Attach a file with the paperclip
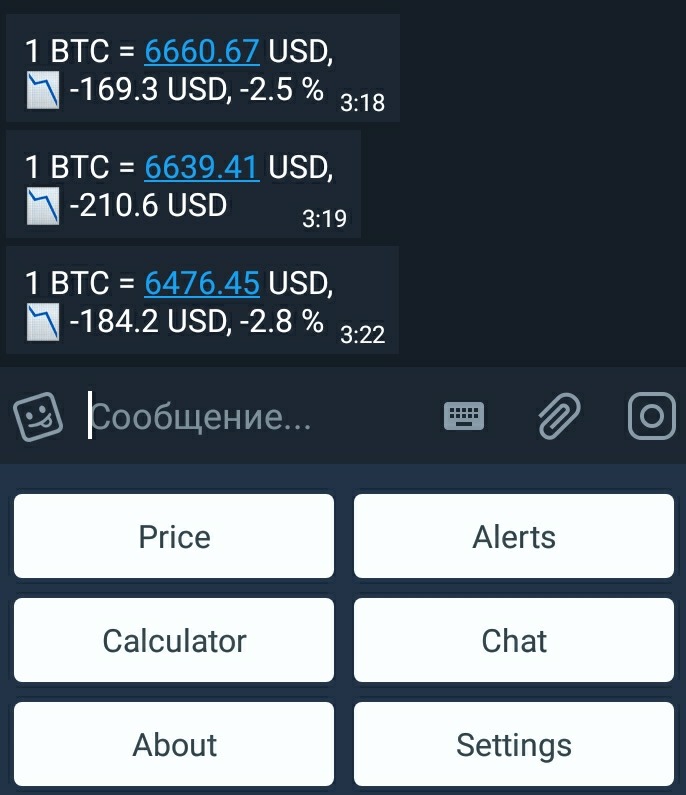 (558, 416)
